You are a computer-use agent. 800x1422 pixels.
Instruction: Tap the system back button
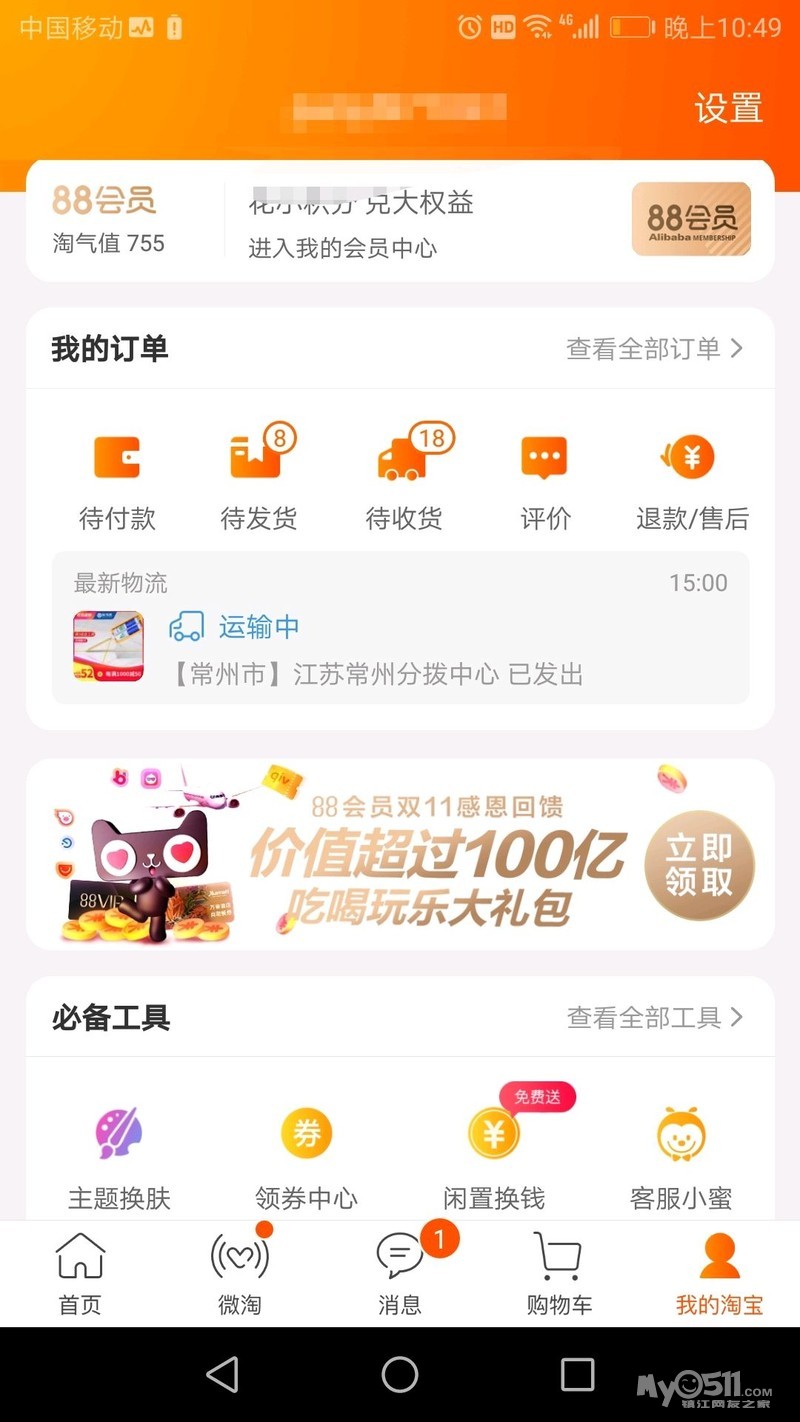tap(222, 1375)
